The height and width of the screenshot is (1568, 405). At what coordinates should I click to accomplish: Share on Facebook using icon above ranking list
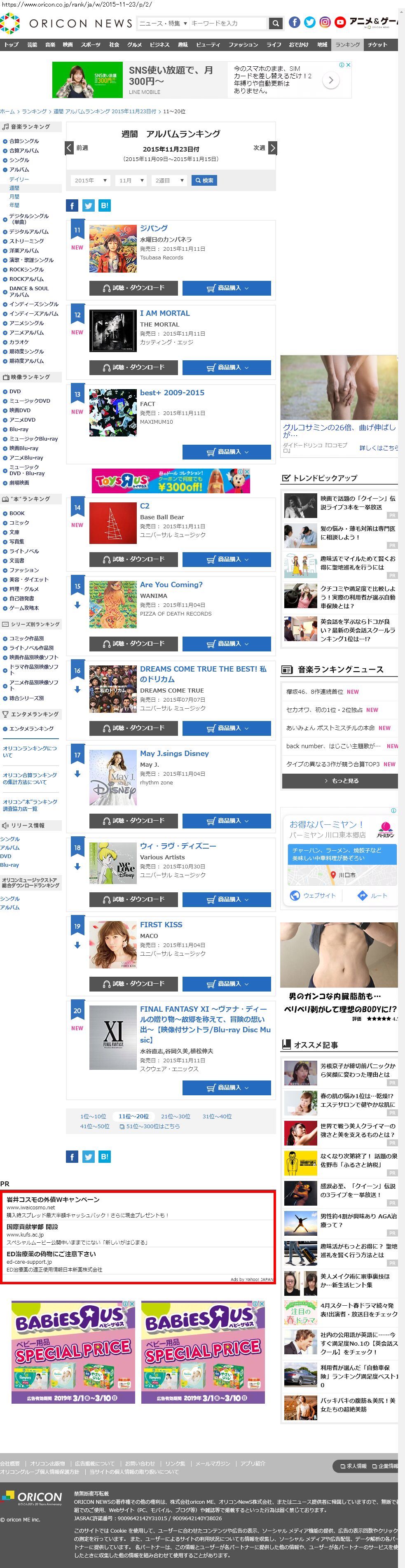pos(72,206)
